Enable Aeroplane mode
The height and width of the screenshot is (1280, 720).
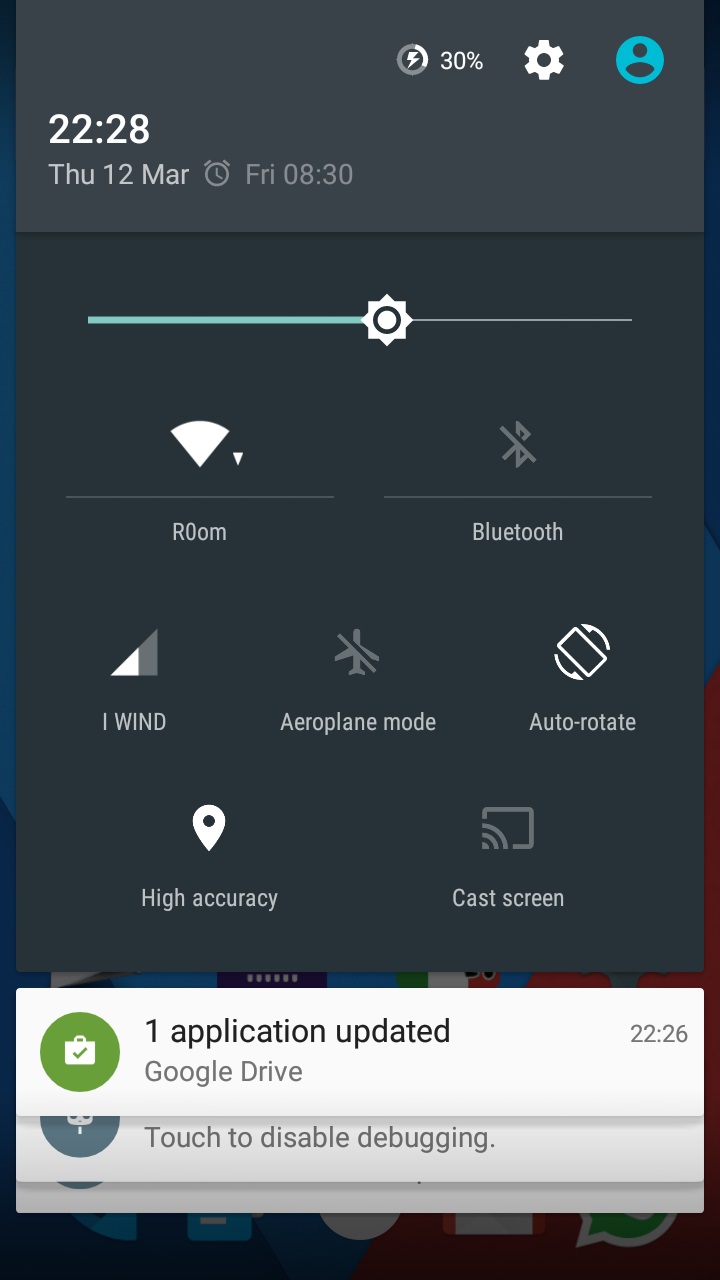(x=358, y=679)
